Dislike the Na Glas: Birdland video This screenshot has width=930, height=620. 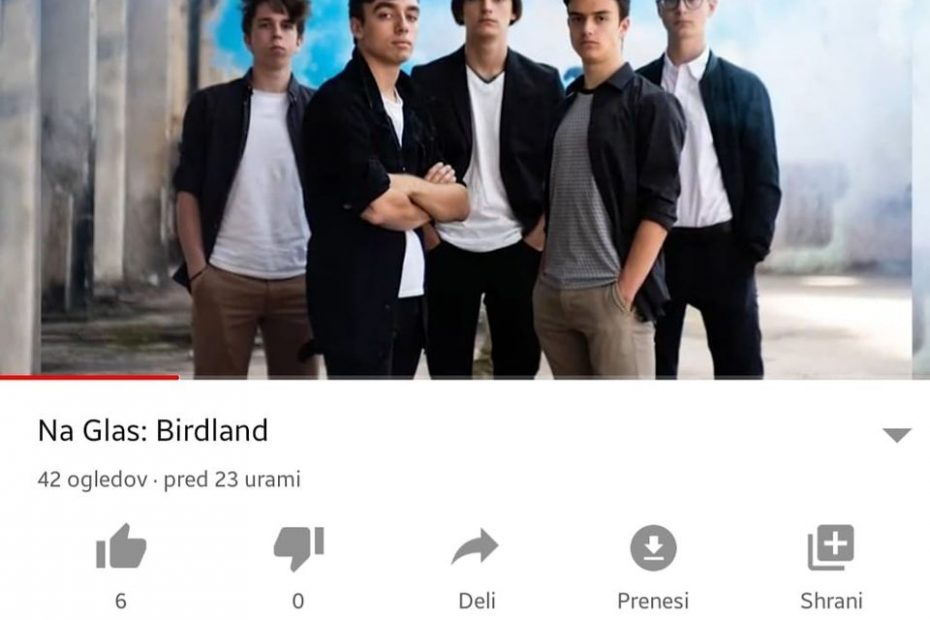(298, 548)
